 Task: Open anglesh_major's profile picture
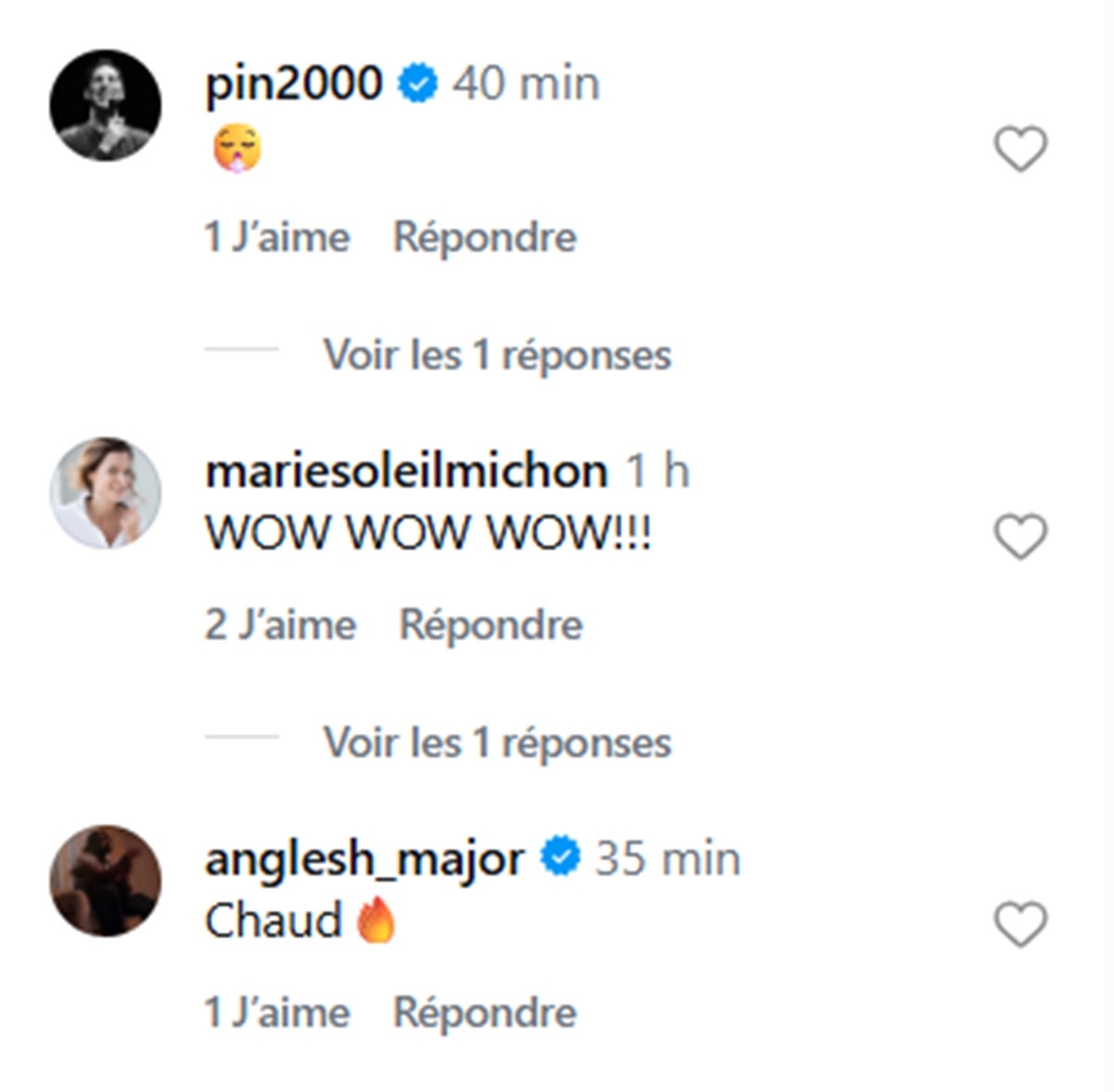click(x=105, y=880)
